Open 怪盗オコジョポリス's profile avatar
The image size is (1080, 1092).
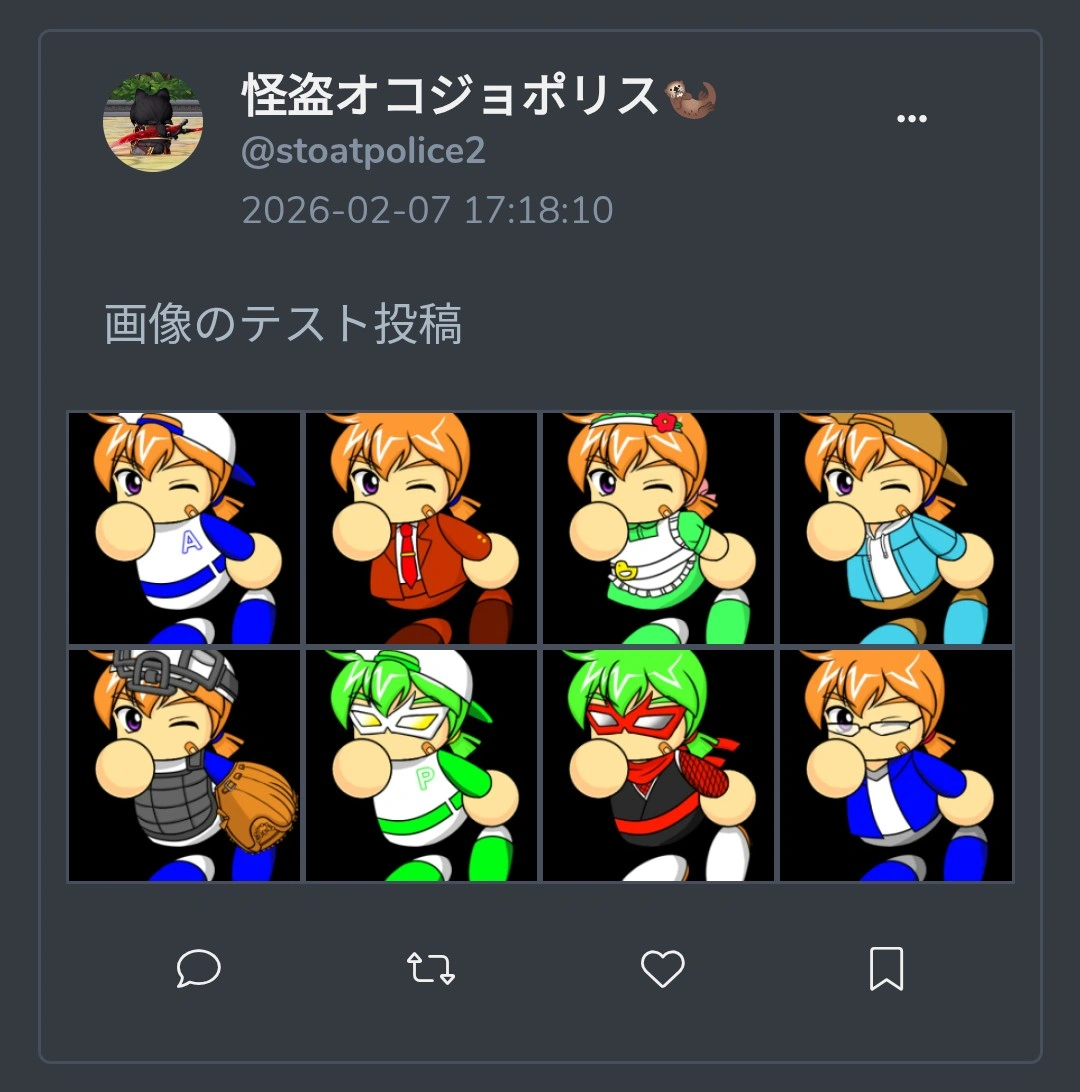[153, 122]
